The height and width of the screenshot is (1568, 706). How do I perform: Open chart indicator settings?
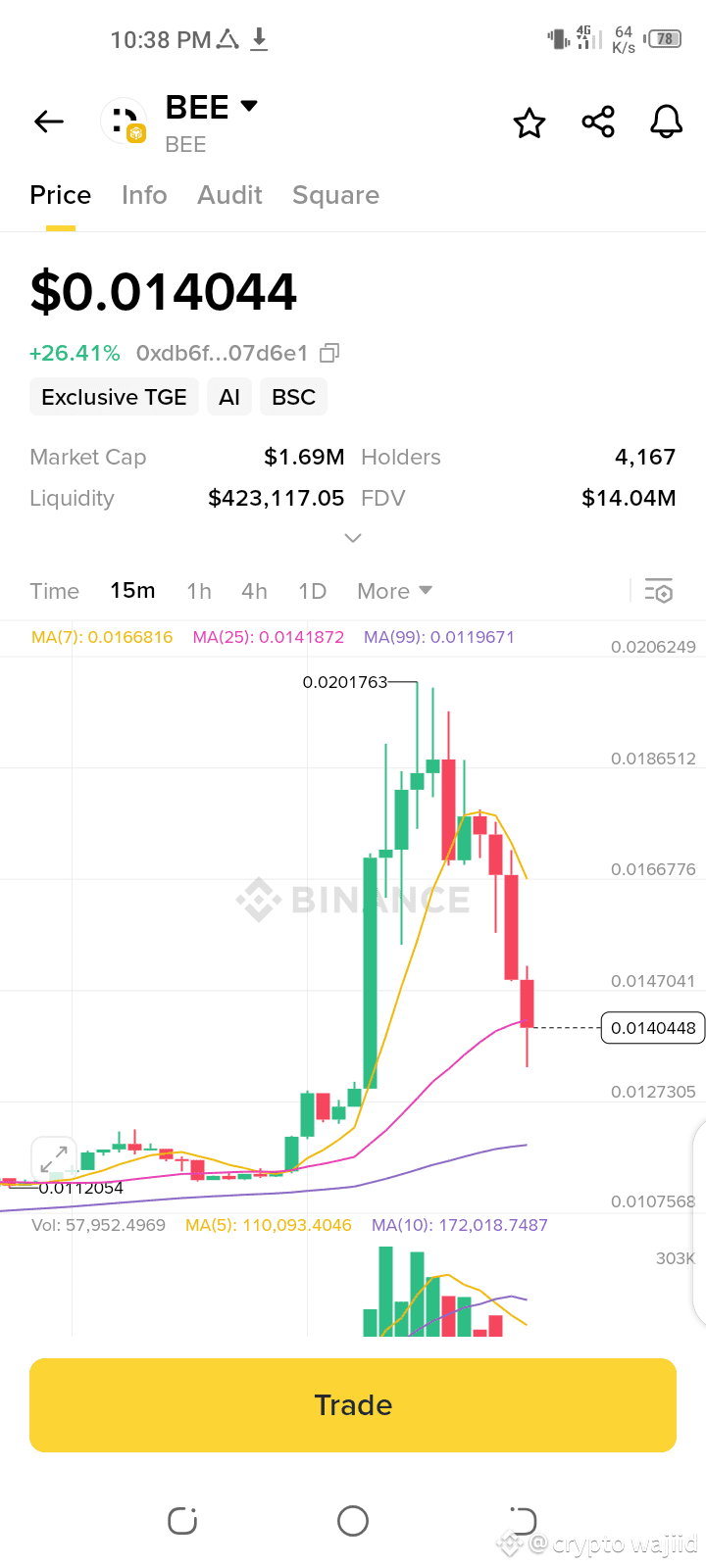tap(659, 590)
